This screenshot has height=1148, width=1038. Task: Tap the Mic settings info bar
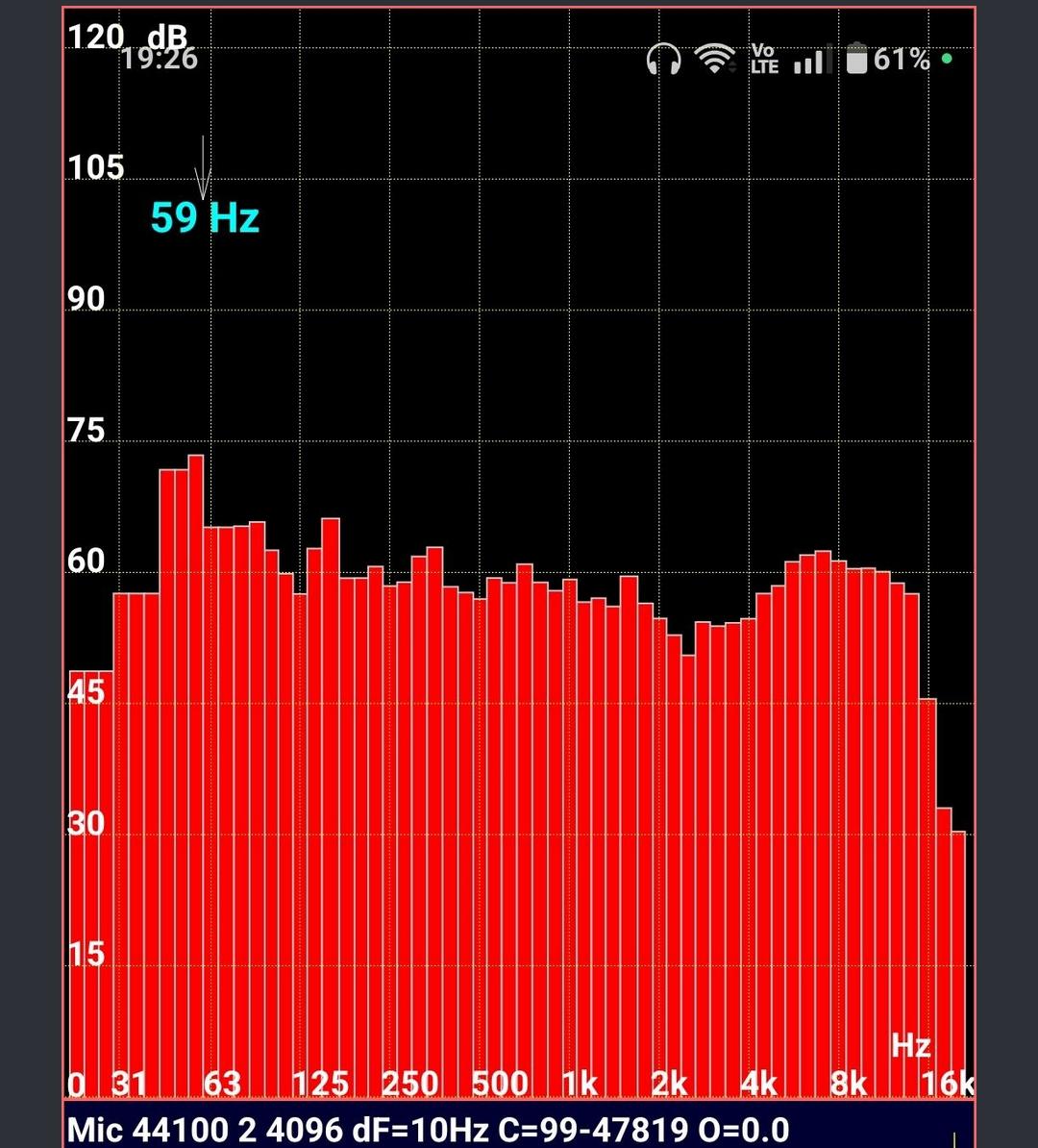429,1129
